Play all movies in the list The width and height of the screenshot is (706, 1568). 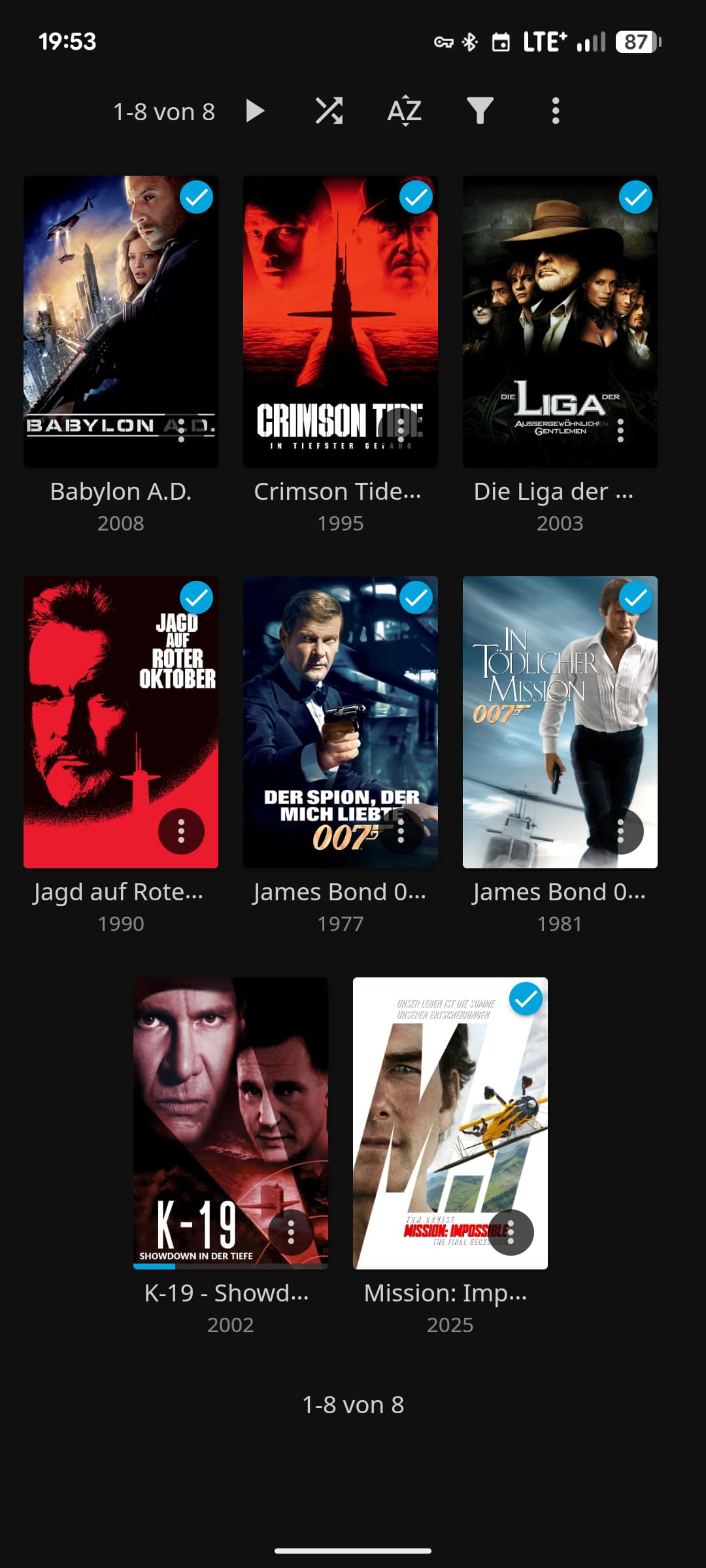(x=255, y=111)
